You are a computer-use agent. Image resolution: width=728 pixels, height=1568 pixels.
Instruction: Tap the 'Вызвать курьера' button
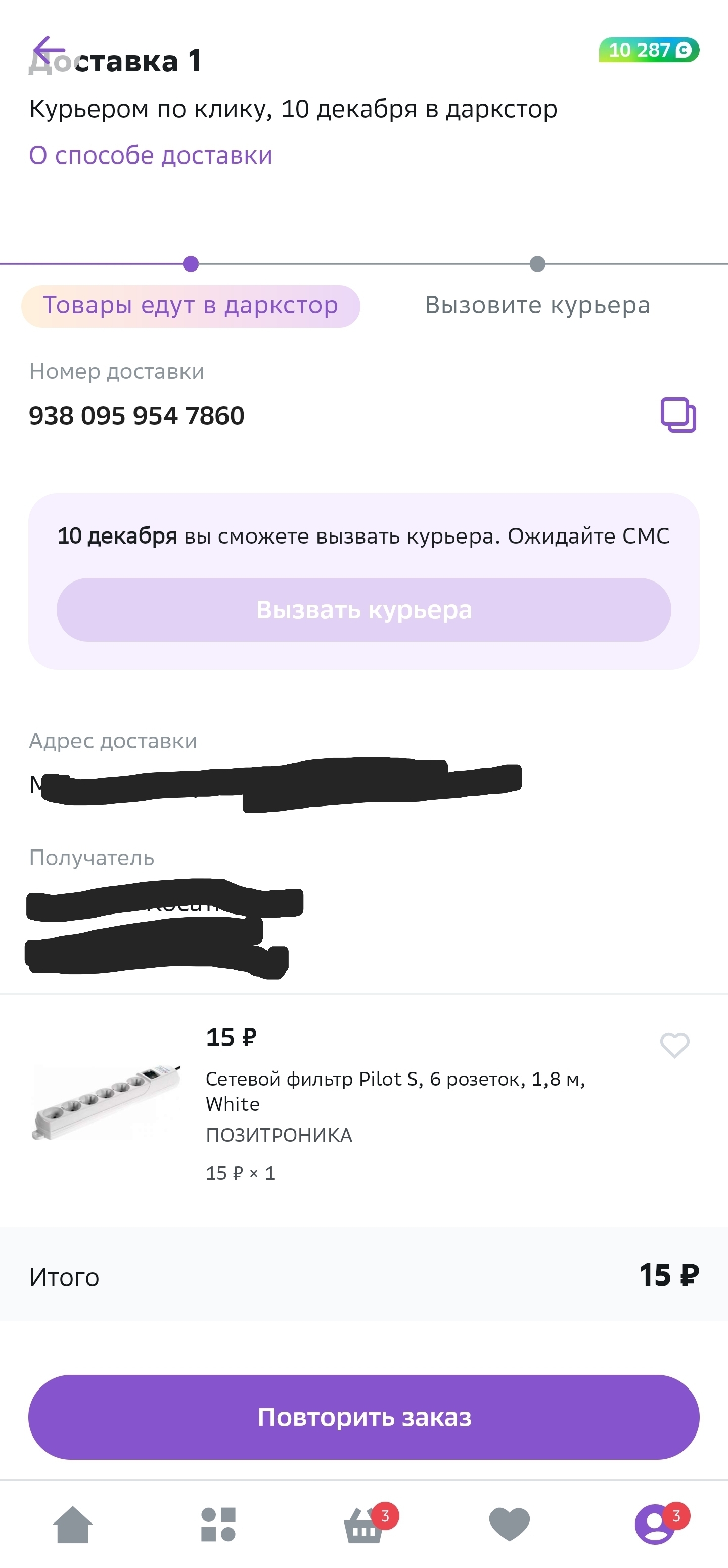pyautogui.click(x=364, y=609)
